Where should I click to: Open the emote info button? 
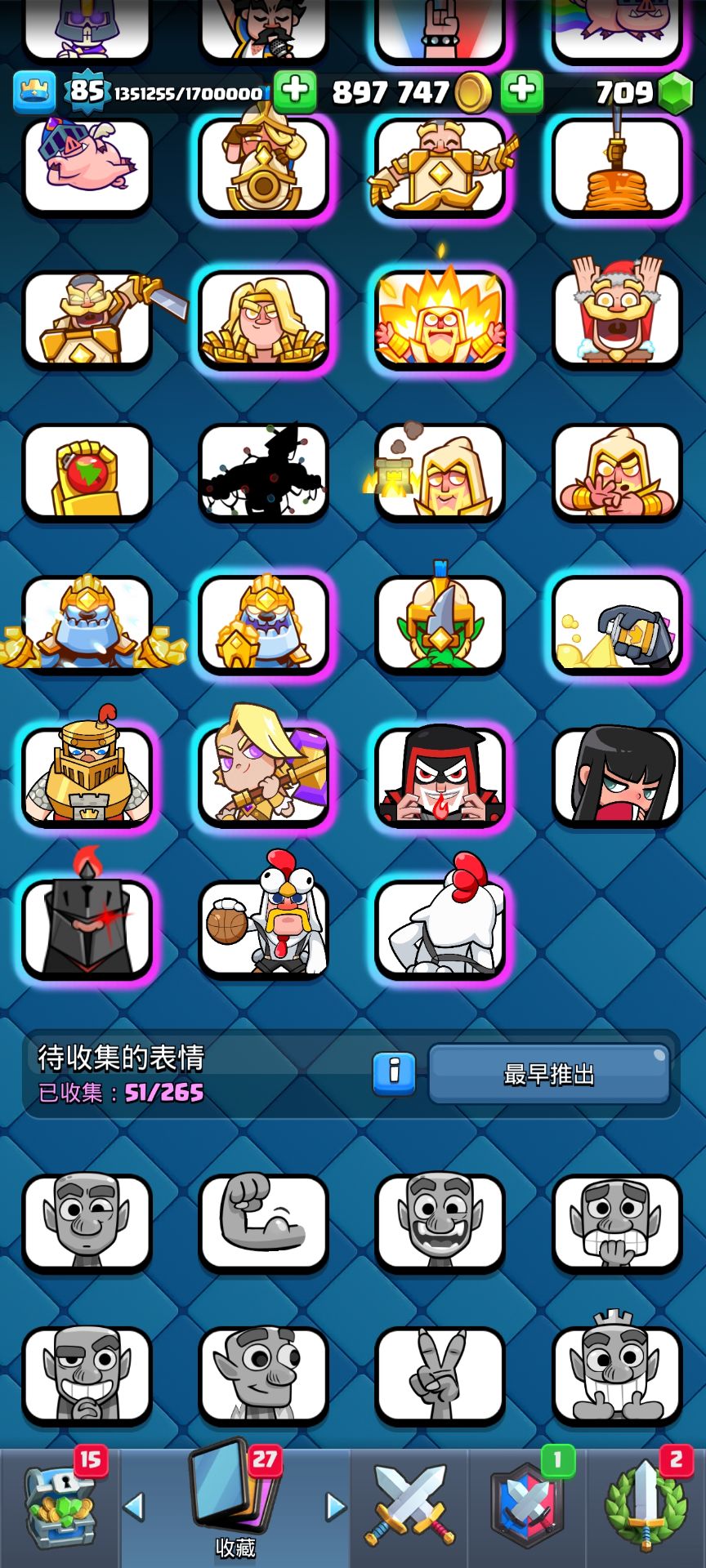[x=394, y=1072]
